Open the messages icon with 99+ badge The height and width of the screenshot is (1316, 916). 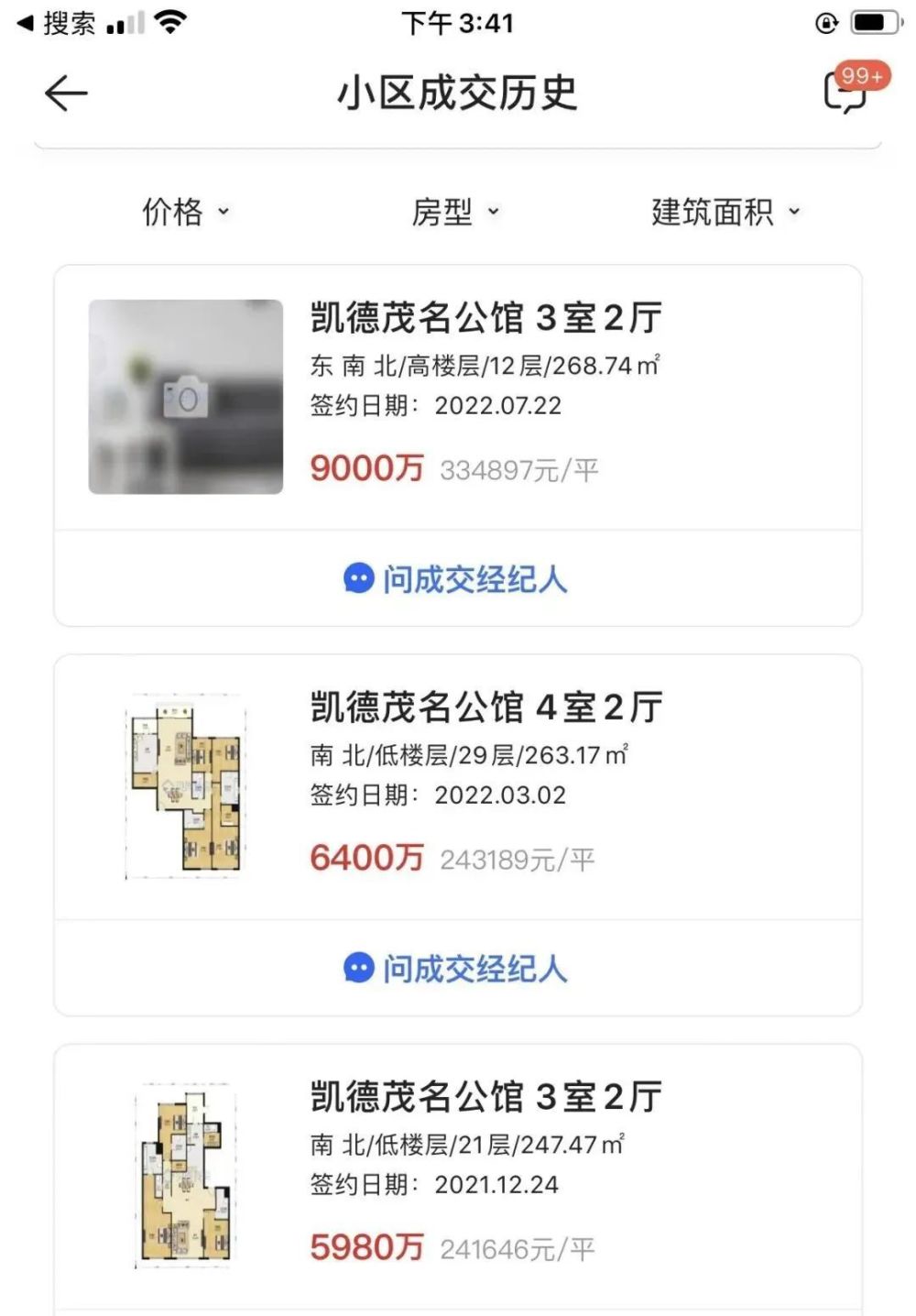(846, 93)
